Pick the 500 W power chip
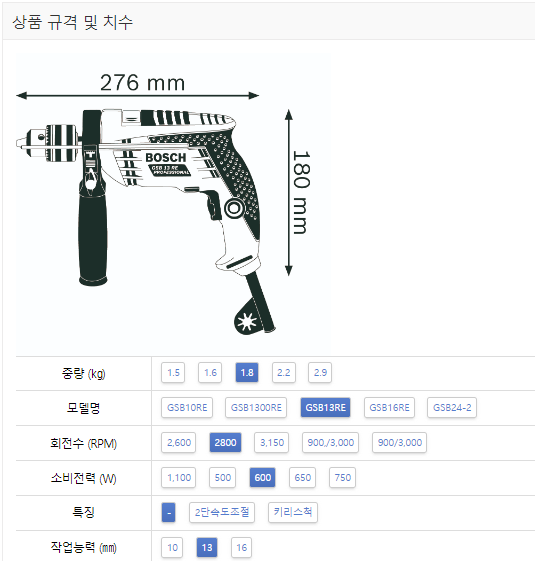Viewport: 535px width, 561px height. [x=223, y=478]
